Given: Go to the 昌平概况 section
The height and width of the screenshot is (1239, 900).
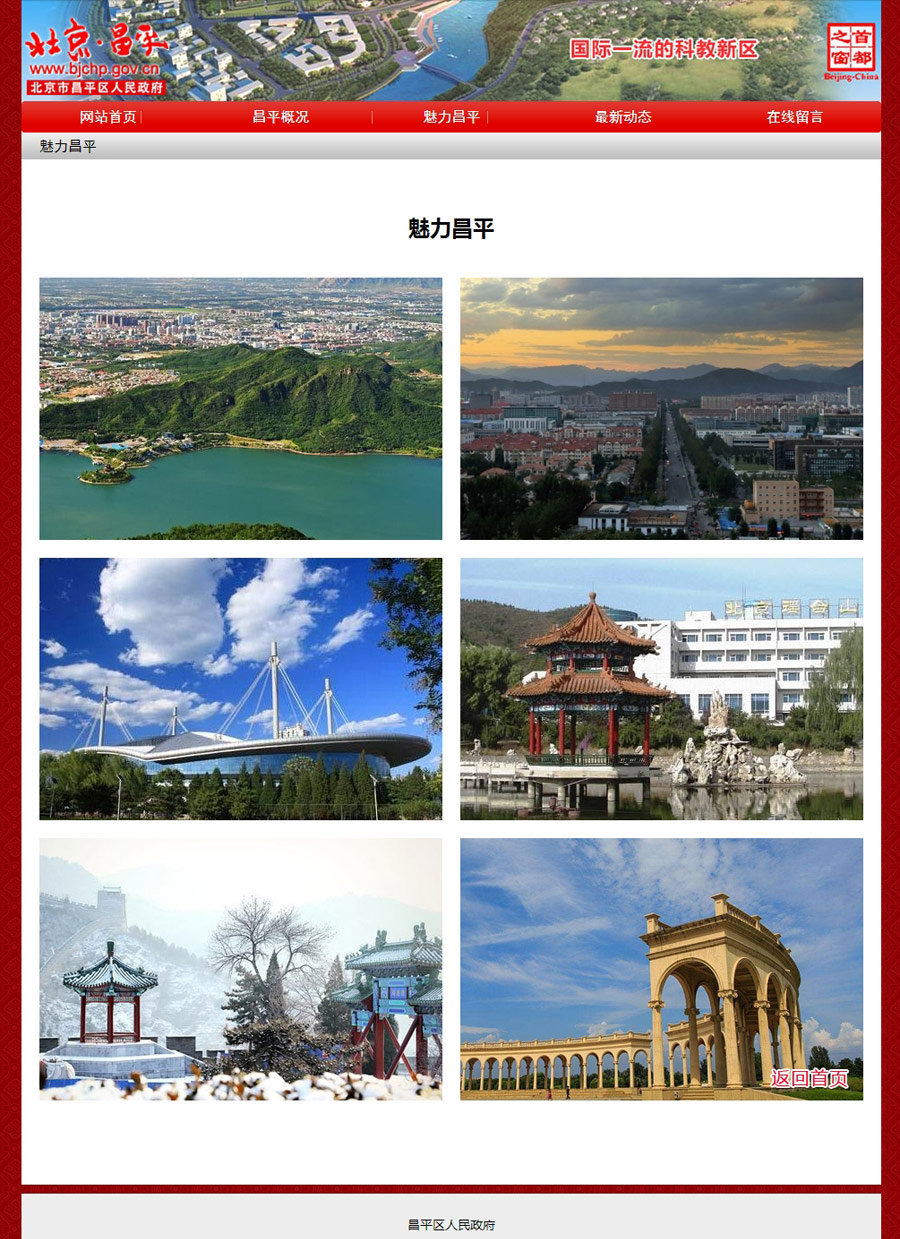Looking at the screenshot, I should click(x=280, y=117).
